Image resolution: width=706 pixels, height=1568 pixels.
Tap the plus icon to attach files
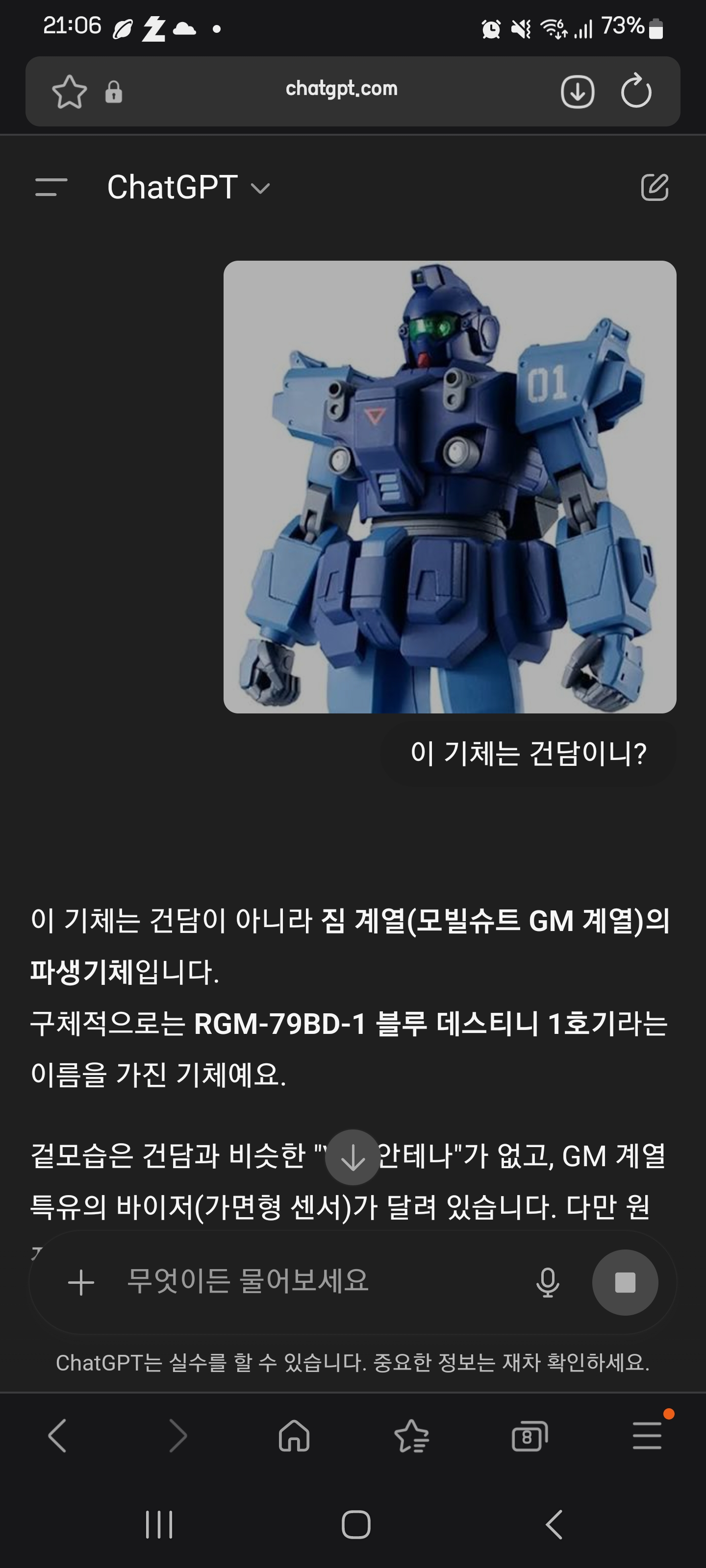(x=81, y=1282)
